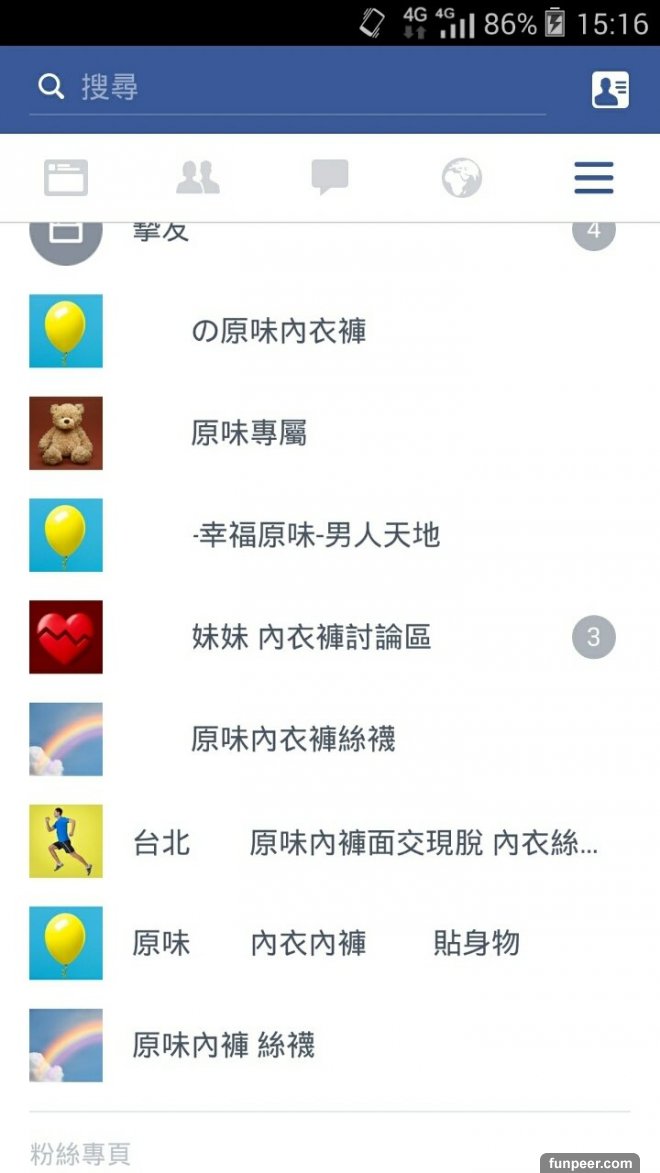Switch to the friend requests tab

198,178
